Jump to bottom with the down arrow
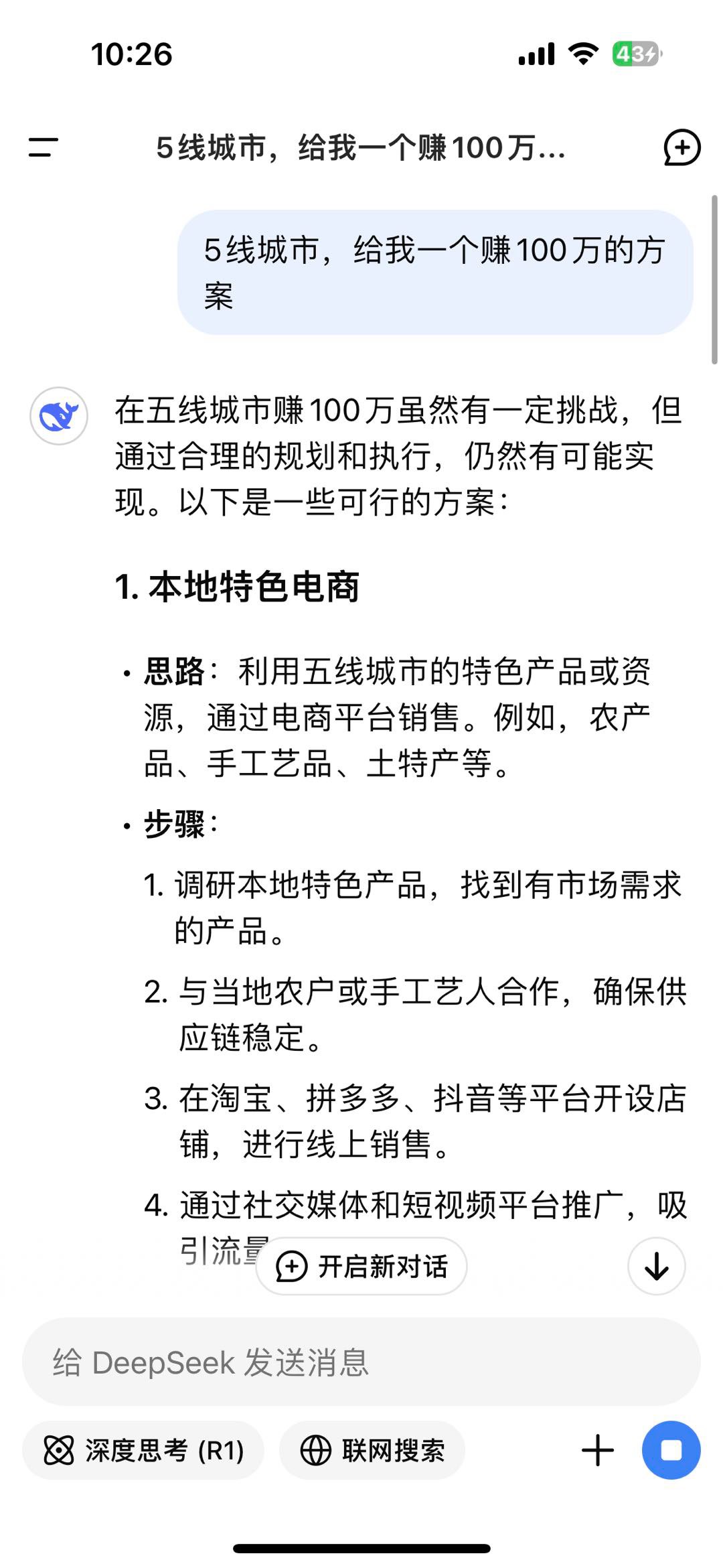This screenshot has width=723, height=1568. (656, 1266)
